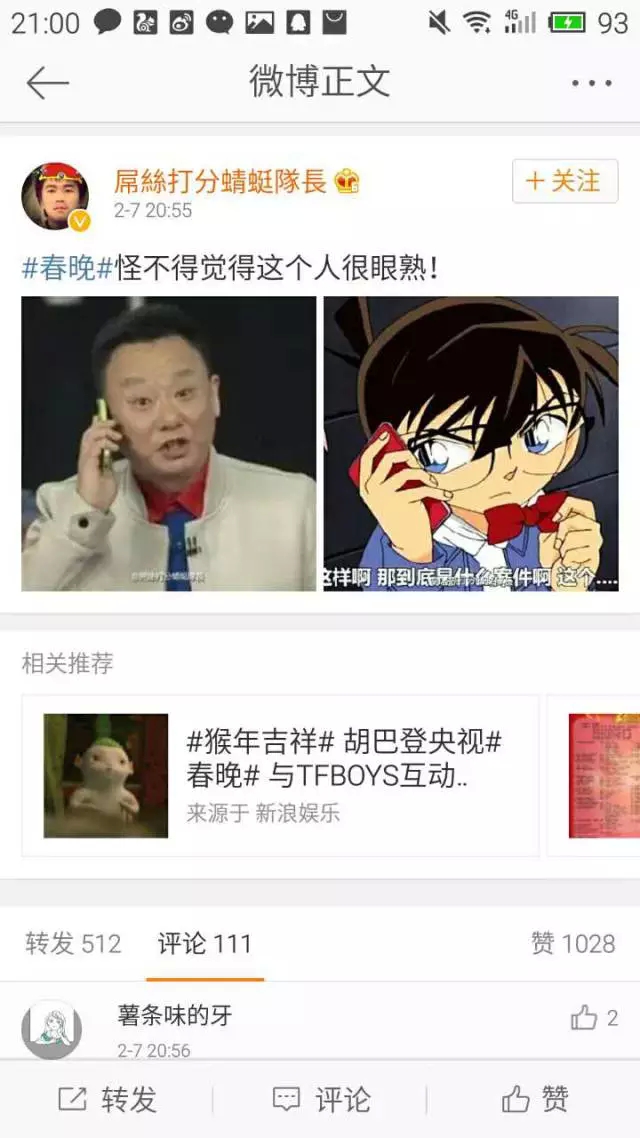Screen dimensions: 640x1138
Task: Repost via the bottom 转发 button
Action: click(107, 1100)
